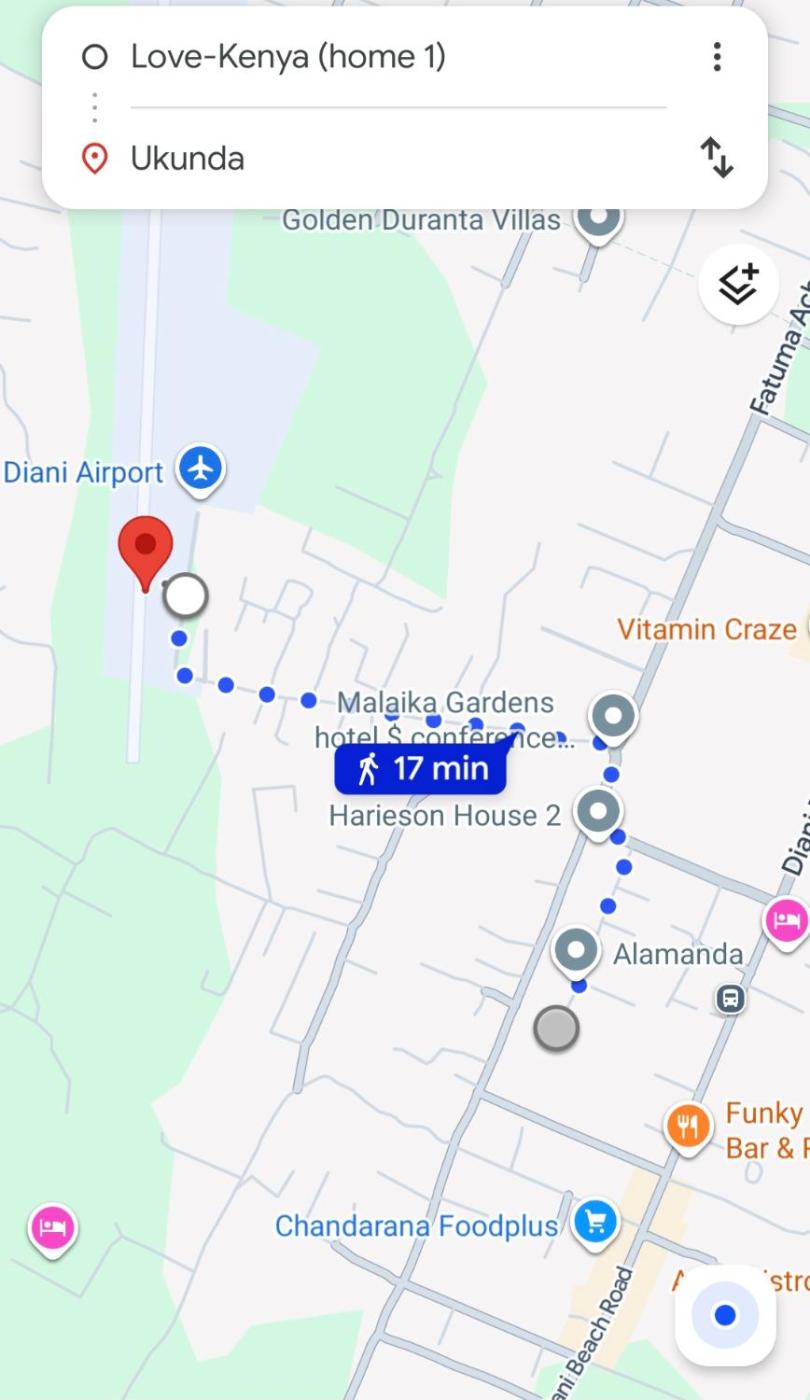Viewport: 810px width, 1400px height.
Task: Select the Diani Airport marker
Action: coord(201,468)
